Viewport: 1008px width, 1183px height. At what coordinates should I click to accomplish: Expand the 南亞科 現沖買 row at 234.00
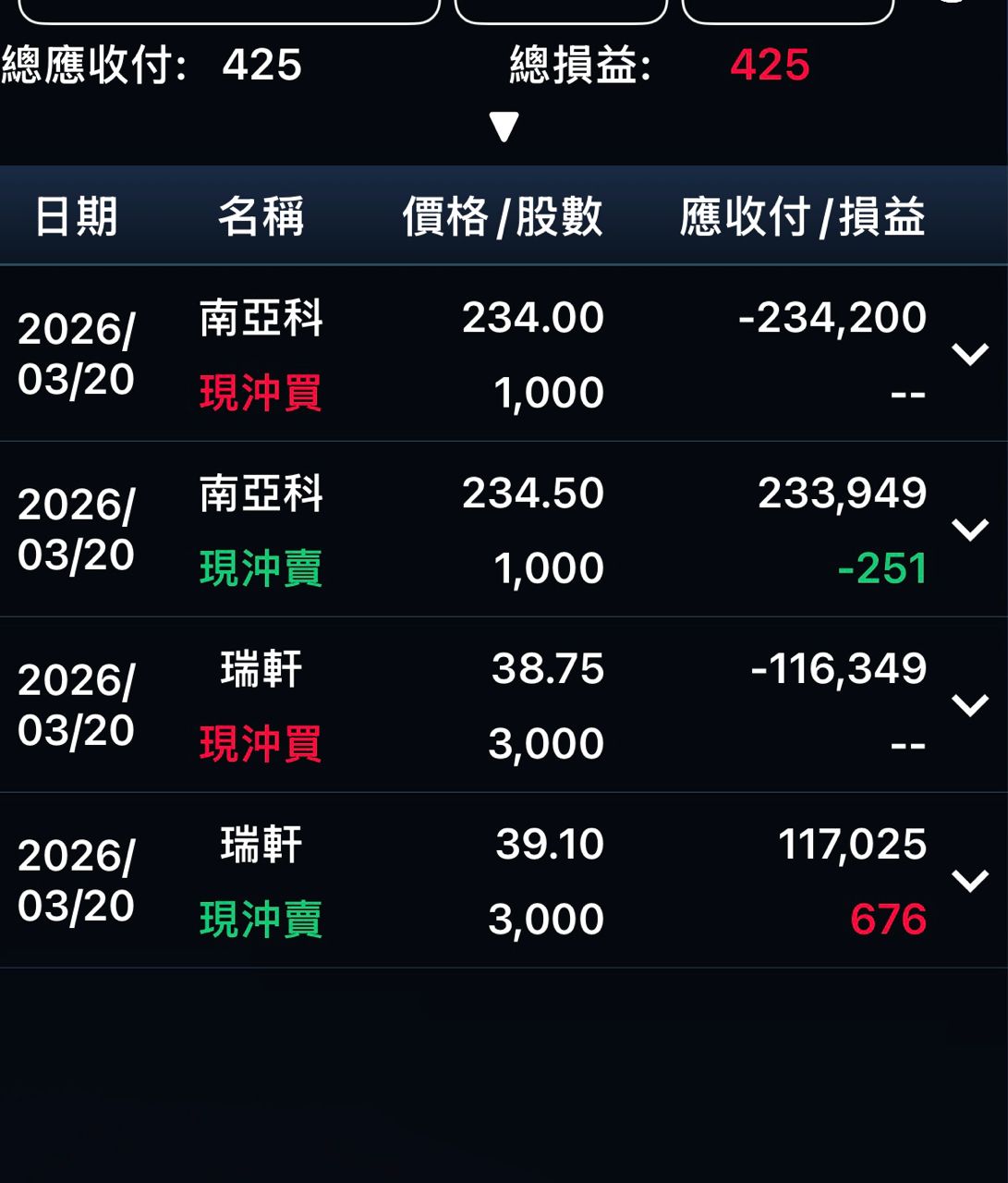(x=969, y=354)
